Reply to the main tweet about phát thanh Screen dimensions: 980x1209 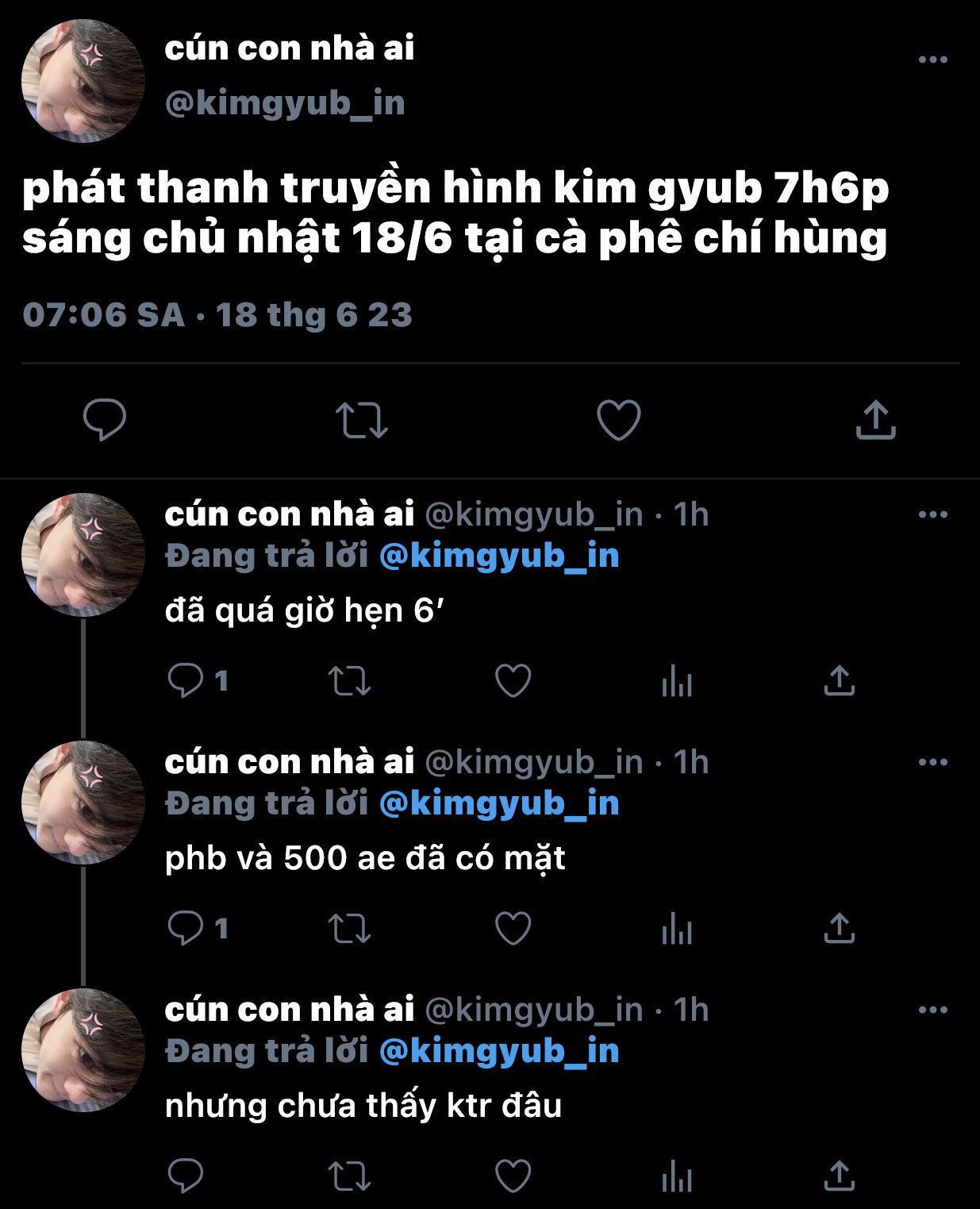tap(105, 420)
